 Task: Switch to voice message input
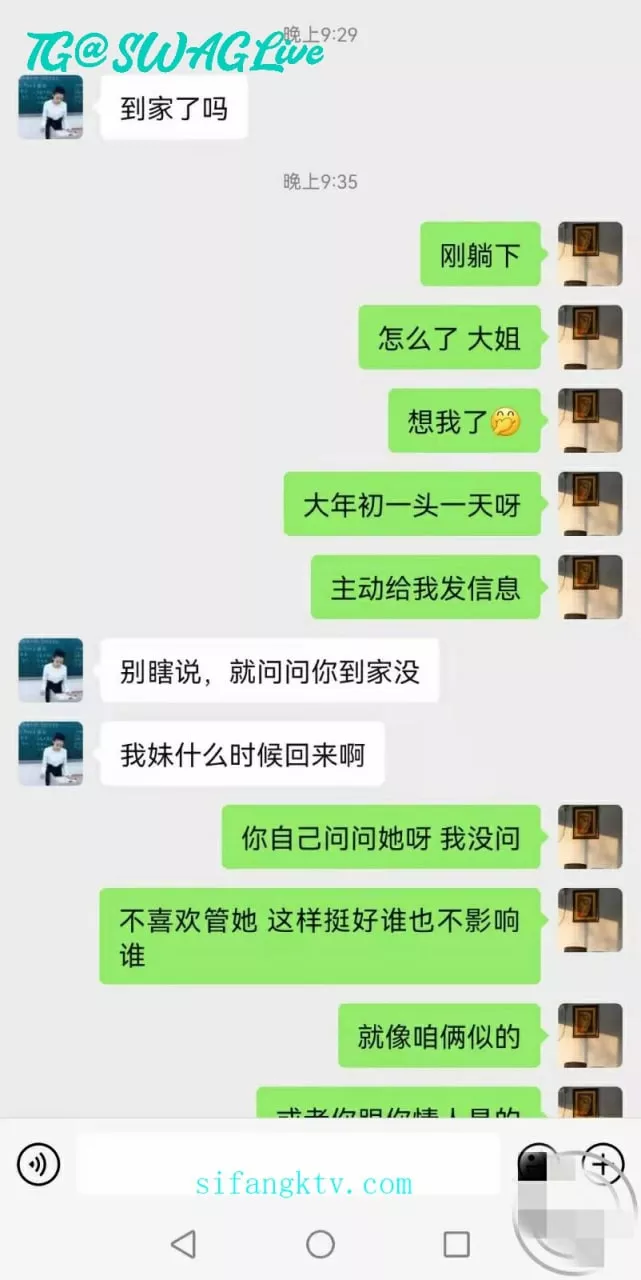click(38, 1164)
